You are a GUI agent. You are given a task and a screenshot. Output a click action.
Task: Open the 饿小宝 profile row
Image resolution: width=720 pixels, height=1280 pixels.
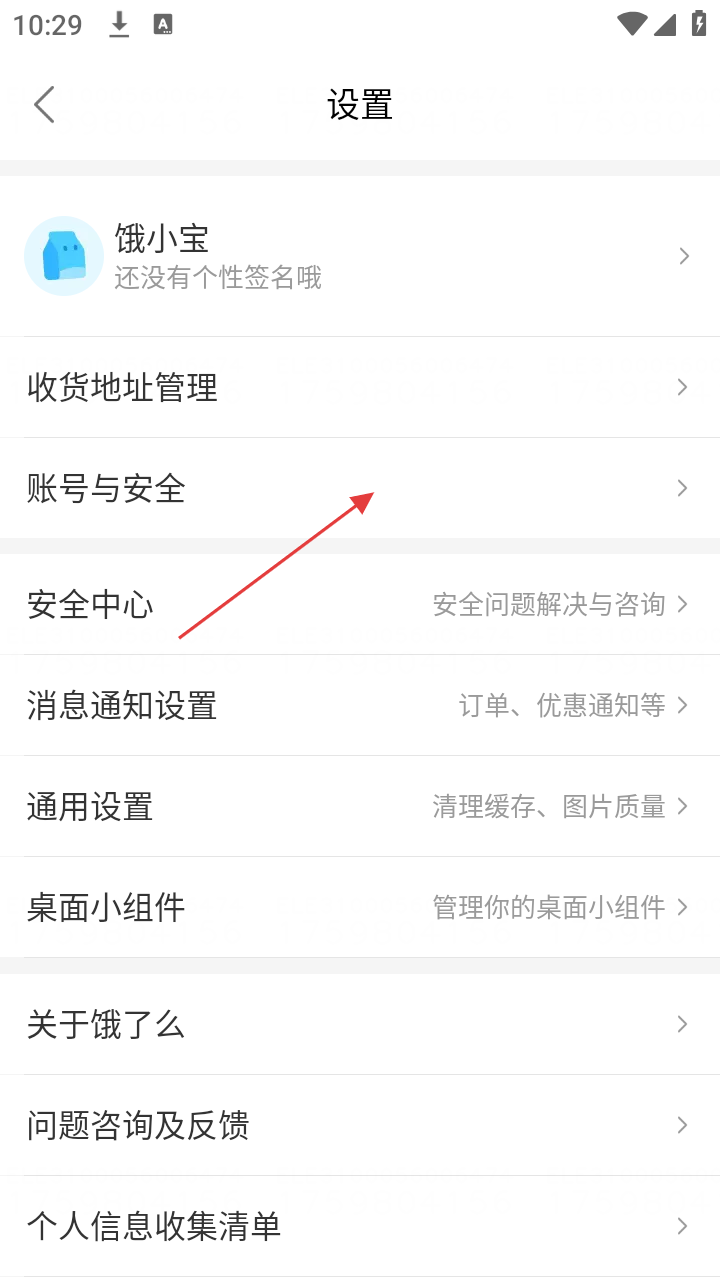360,256
